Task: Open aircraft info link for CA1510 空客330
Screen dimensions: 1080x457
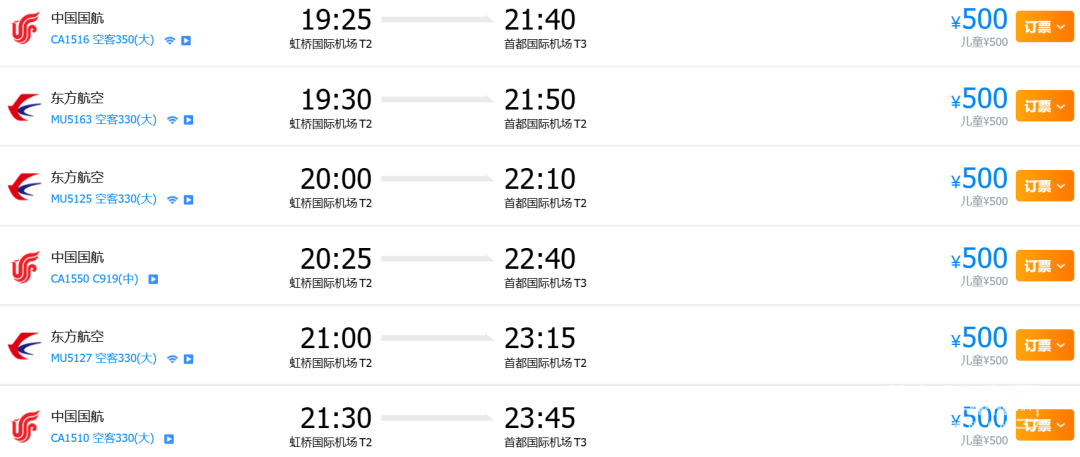Action: pyautogui.click(x=102, y=438)
